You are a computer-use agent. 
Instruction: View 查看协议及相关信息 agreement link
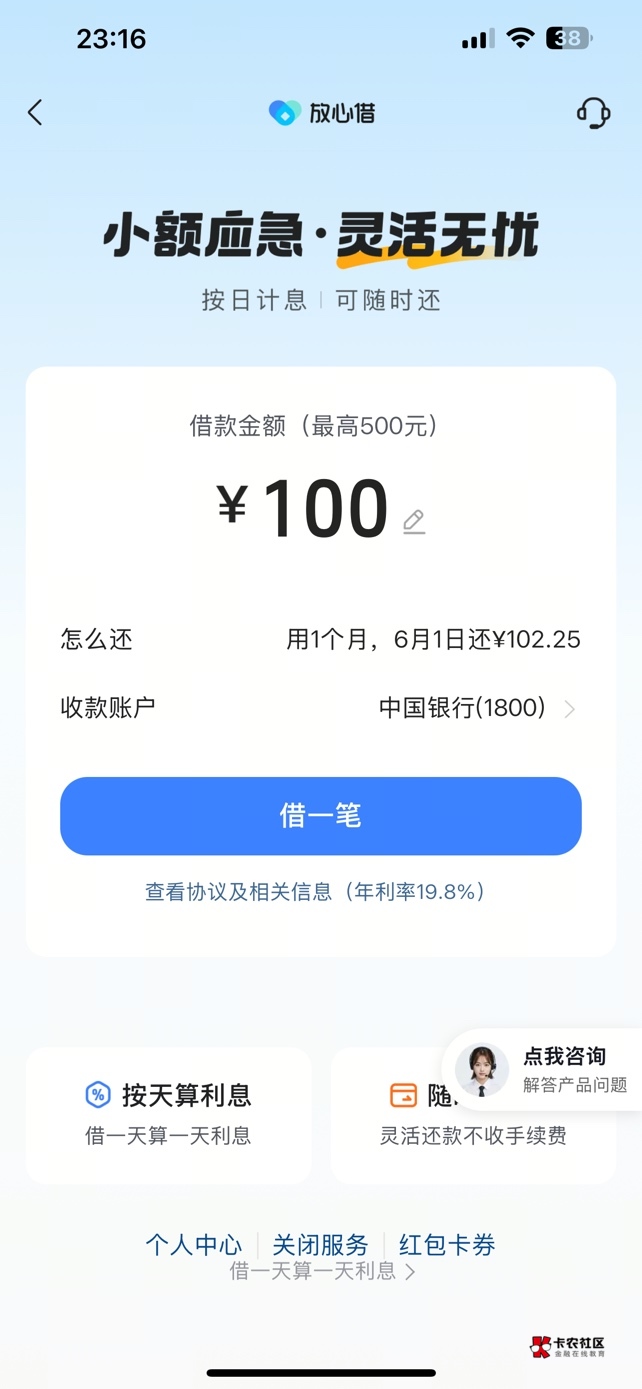click(x=315, y=892)
